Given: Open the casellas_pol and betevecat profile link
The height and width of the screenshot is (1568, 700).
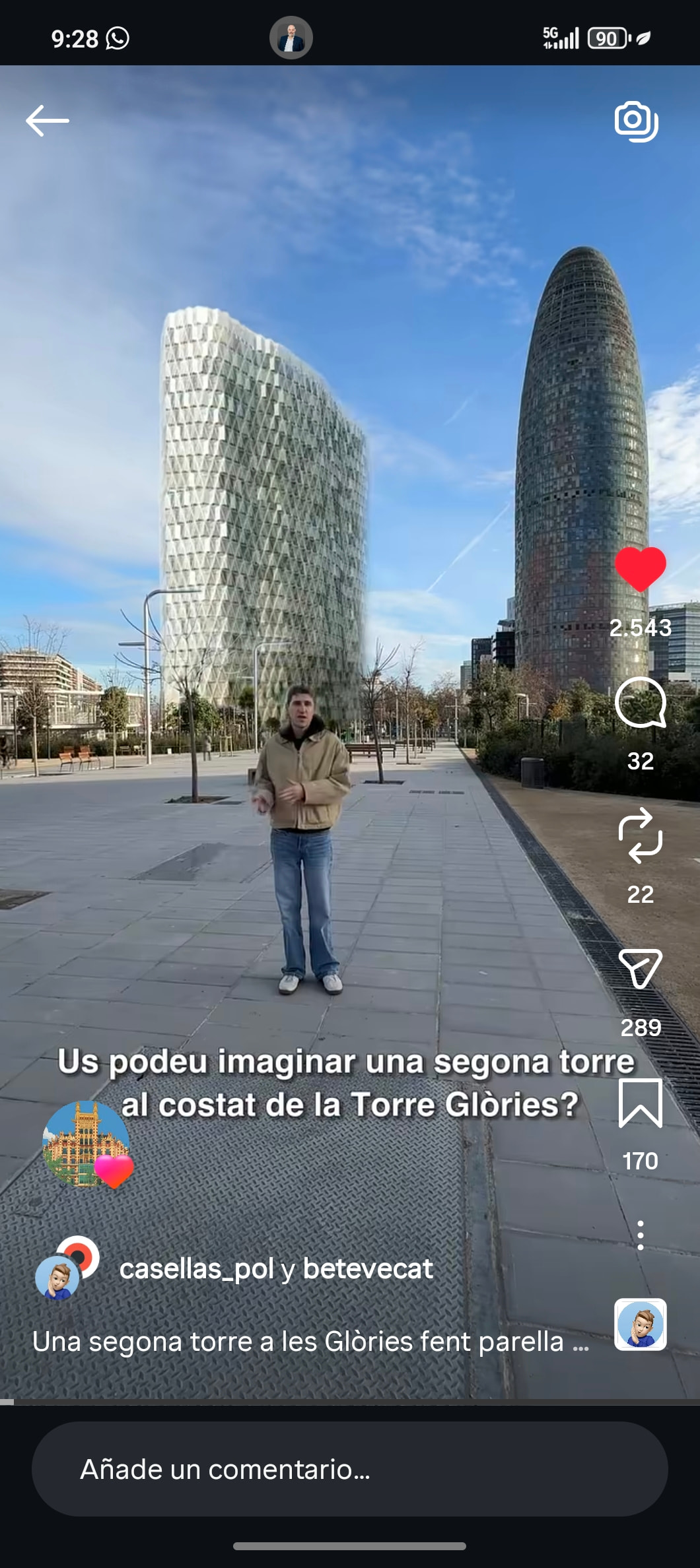Looking at the screenshot, I should [275, 1269].
